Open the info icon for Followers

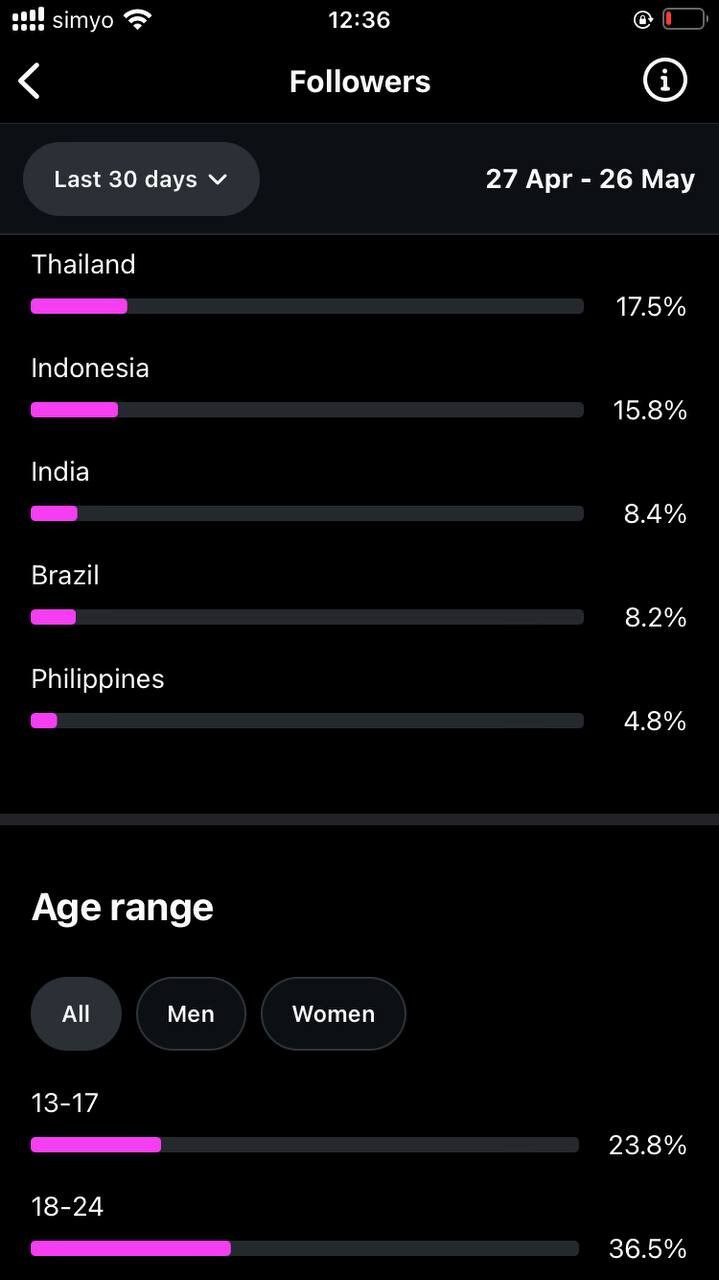665,80
